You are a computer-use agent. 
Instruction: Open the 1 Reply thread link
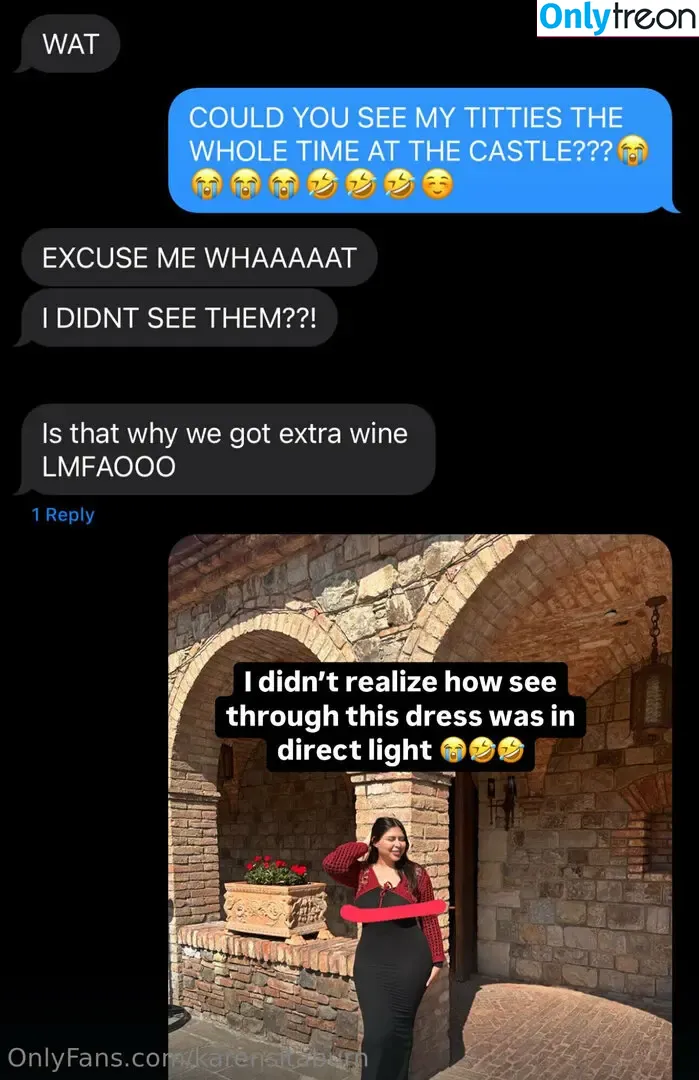coord(62,515)
